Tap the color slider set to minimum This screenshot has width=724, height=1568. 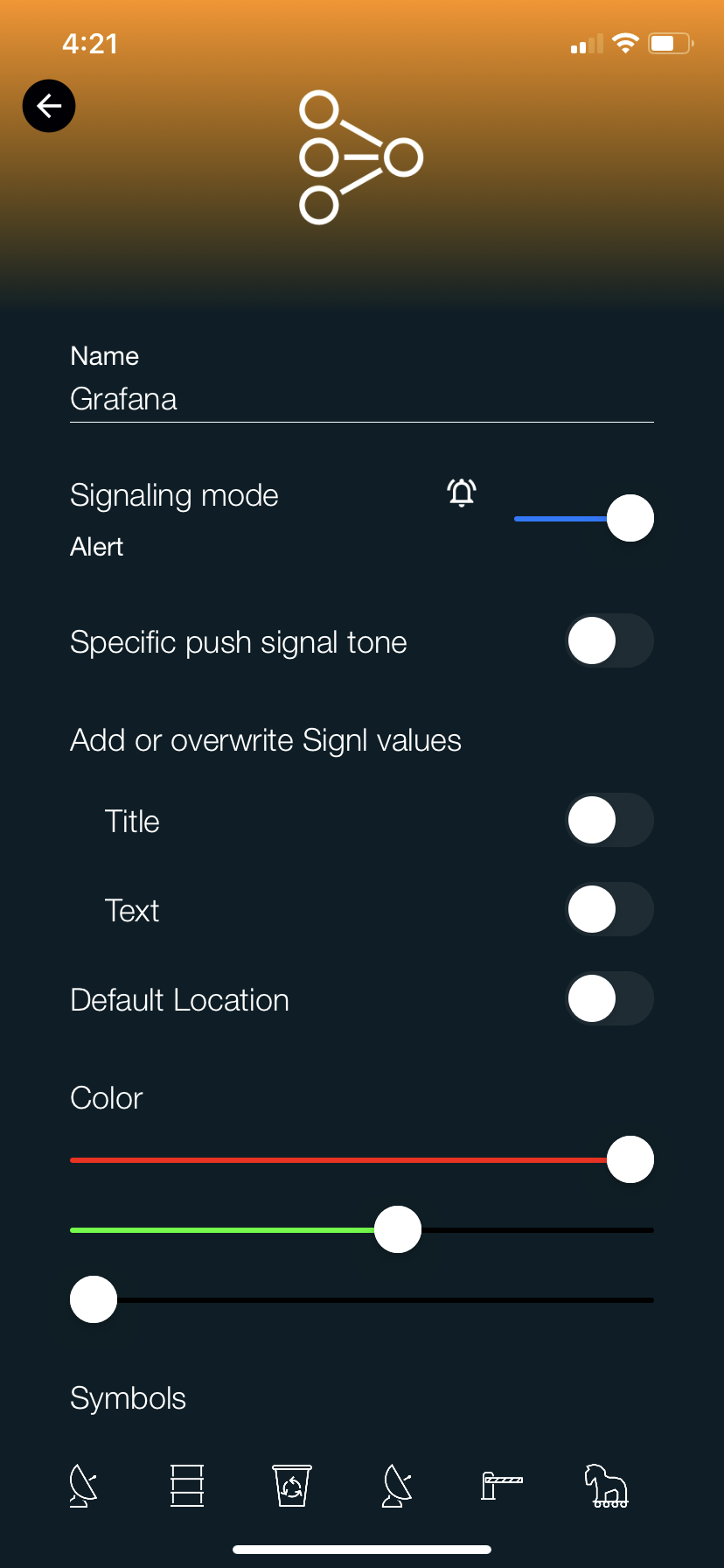(362, 1299)
